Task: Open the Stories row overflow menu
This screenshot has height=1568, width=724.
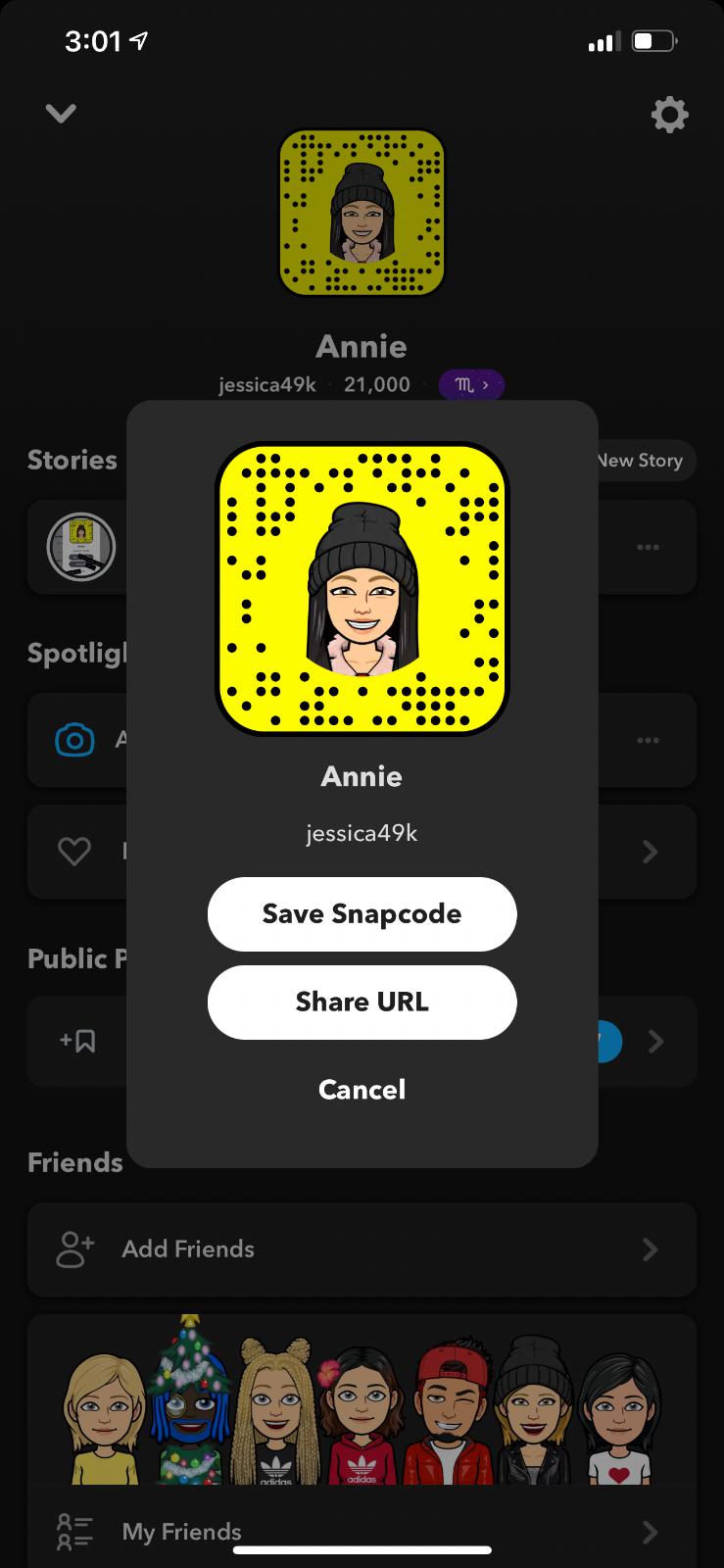Action: [648, 547]
